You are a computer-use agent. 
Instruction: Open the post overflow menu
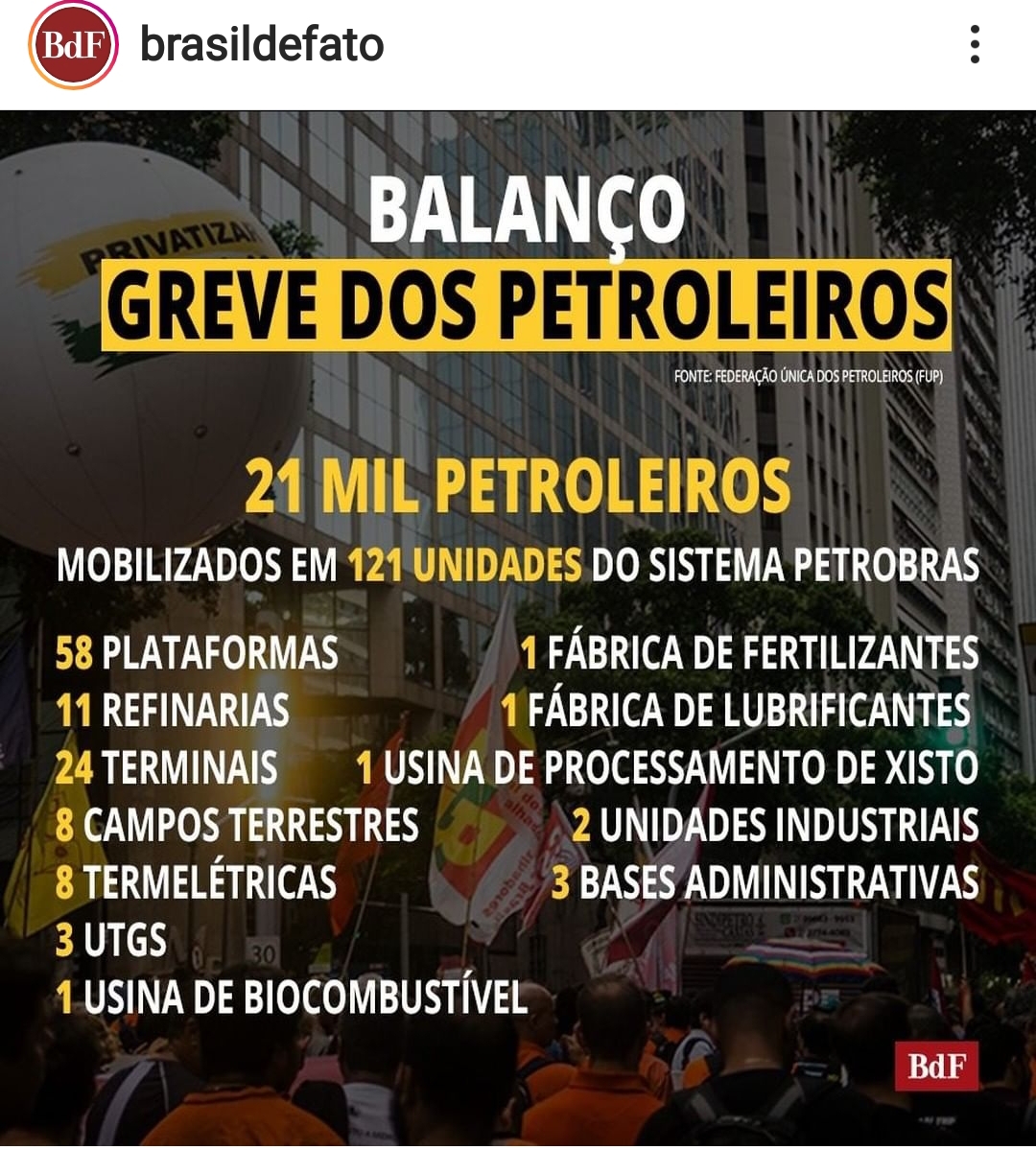coord(975,45)
